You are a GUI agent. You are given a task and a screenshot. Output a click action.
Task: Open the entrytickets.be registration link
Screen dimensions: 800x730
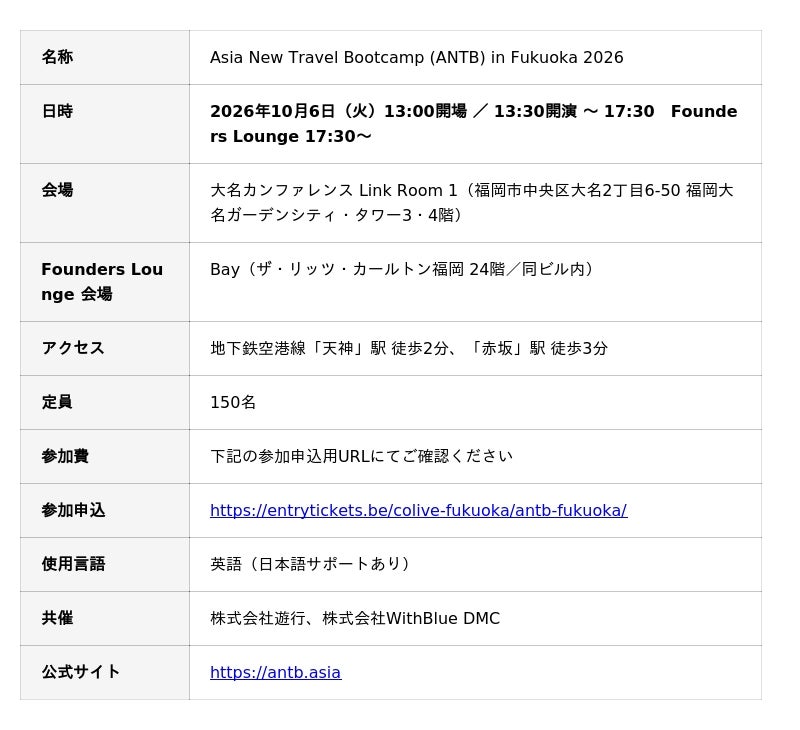click(418, 511)
